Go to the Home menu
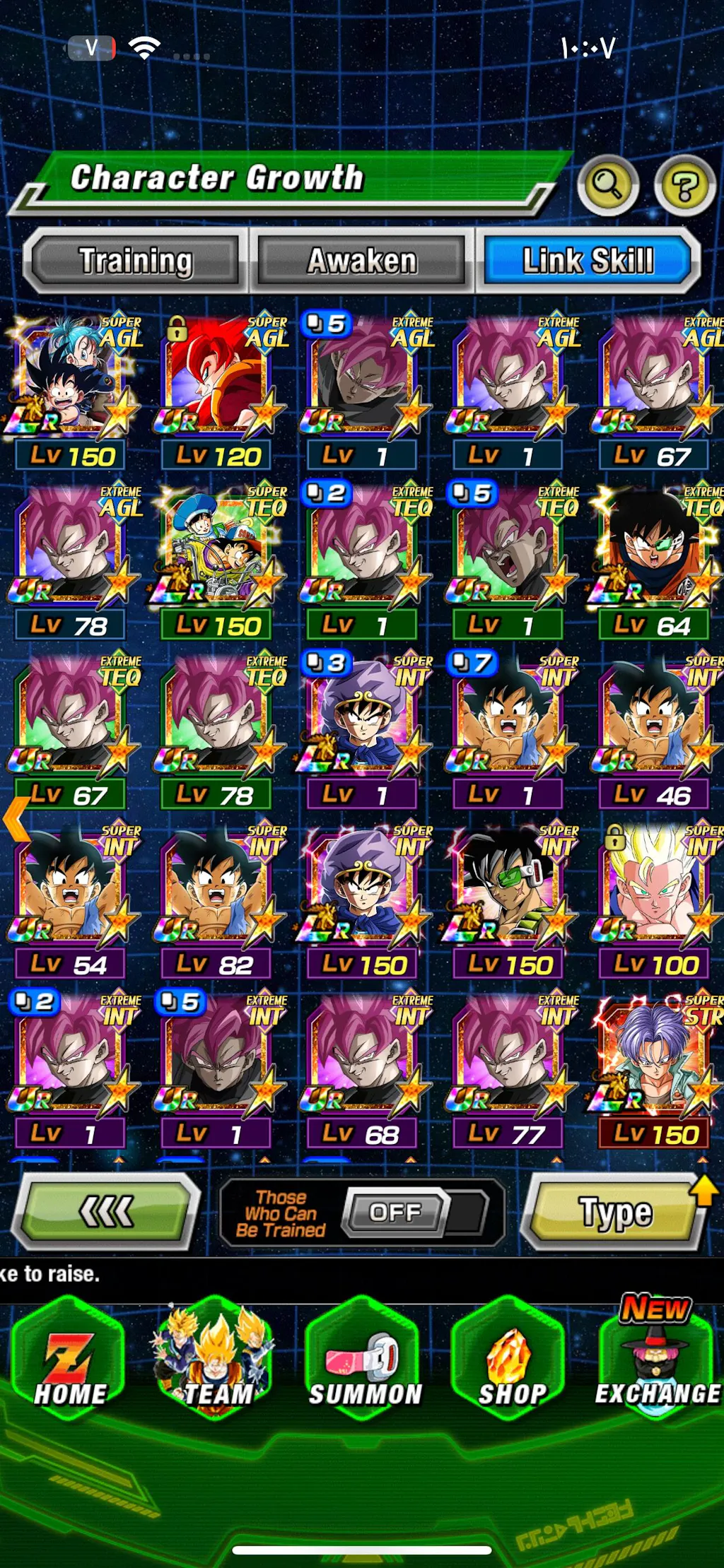The height and width of the screenshot is (1568, 724). (69, 1360)
